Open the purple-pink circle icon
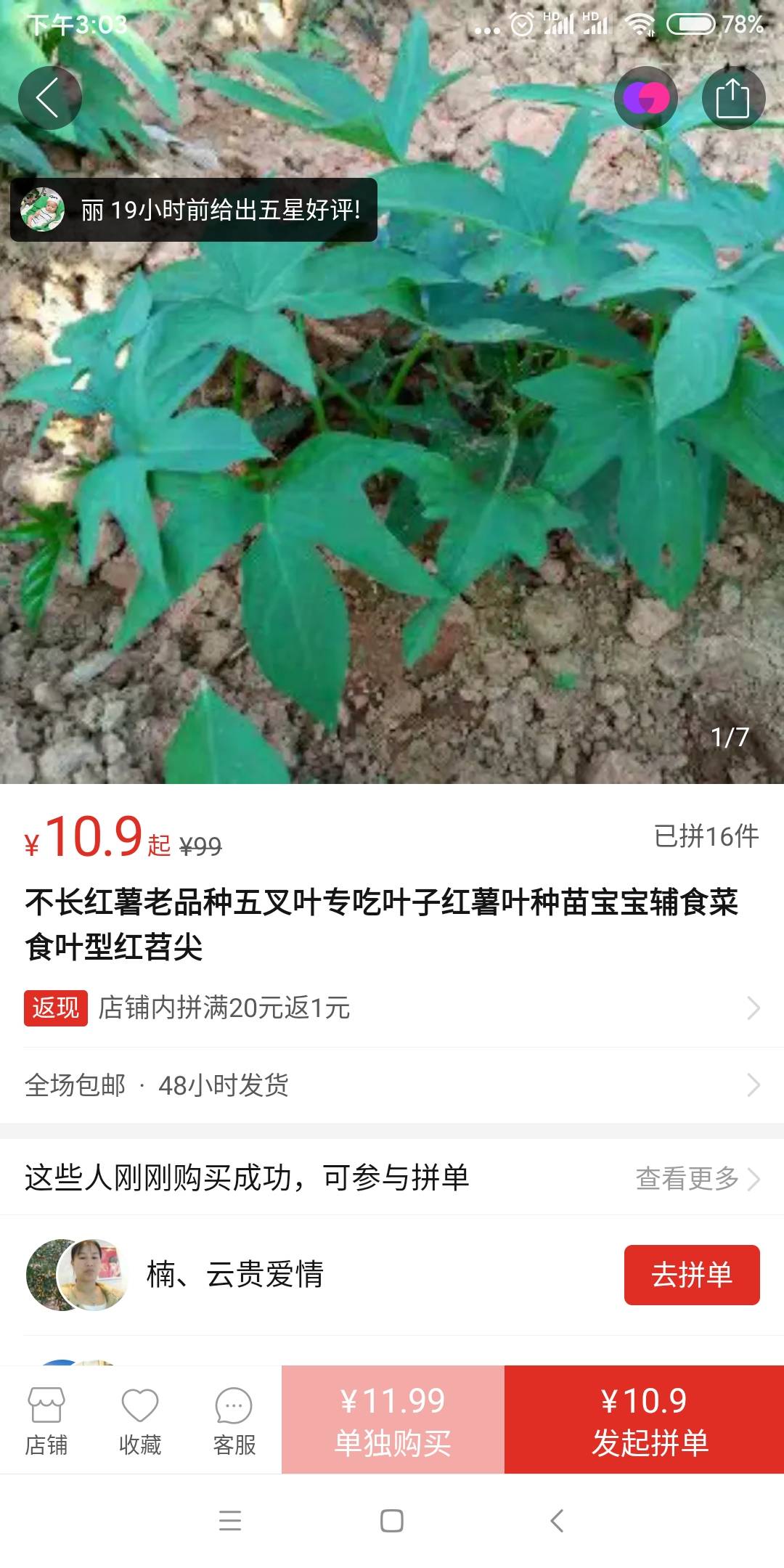The height and width of the screenshot is (1568, 784). 646,98
